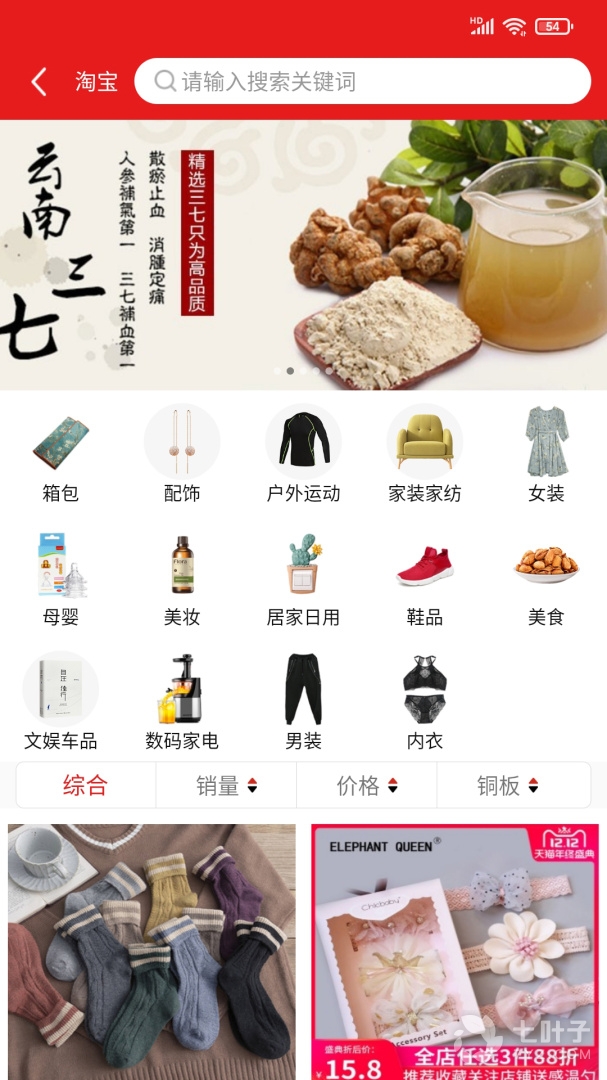The image size is (607, 1080).
Task: Open the 居家日用 category
Action: pyautogui.click(x=303, y=580)
